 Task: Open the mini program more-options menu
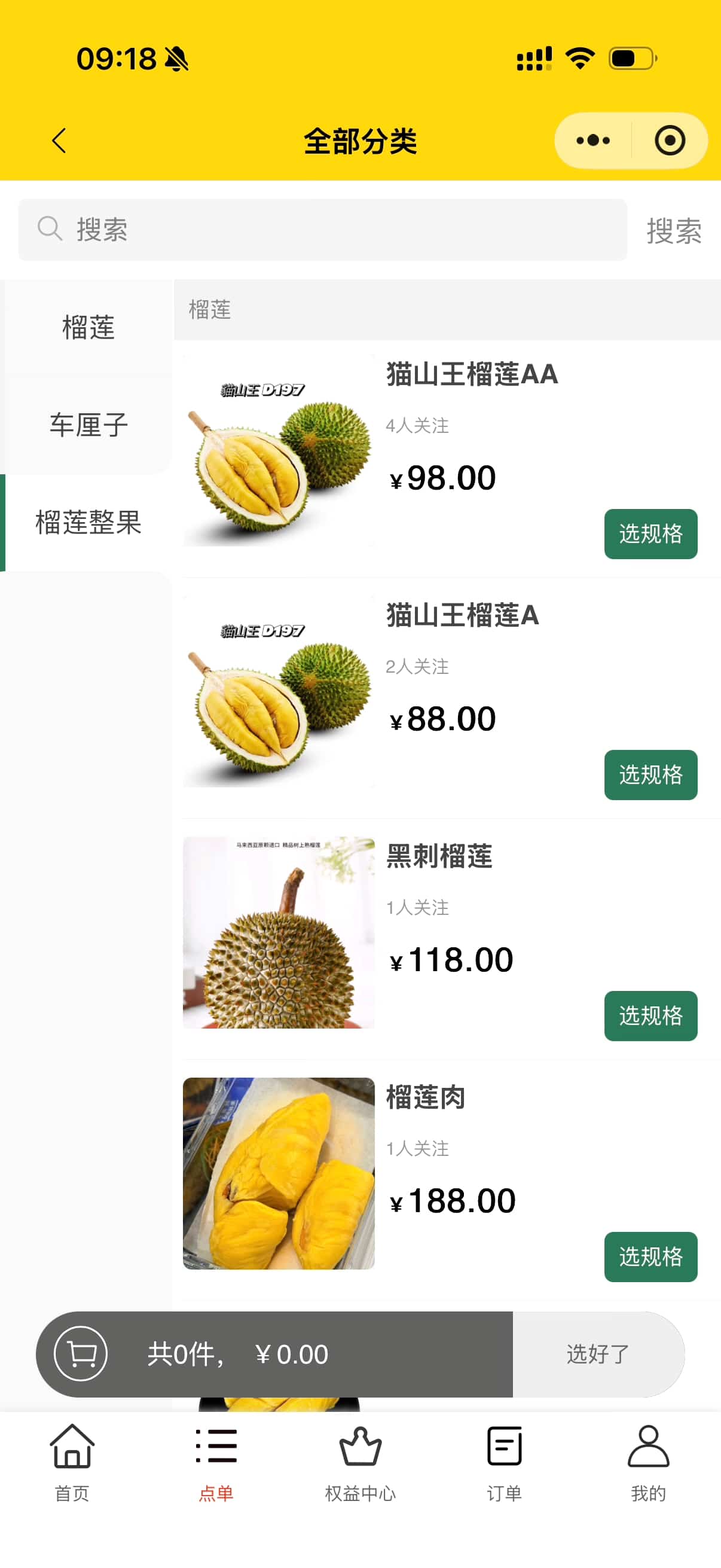[592, 141]
